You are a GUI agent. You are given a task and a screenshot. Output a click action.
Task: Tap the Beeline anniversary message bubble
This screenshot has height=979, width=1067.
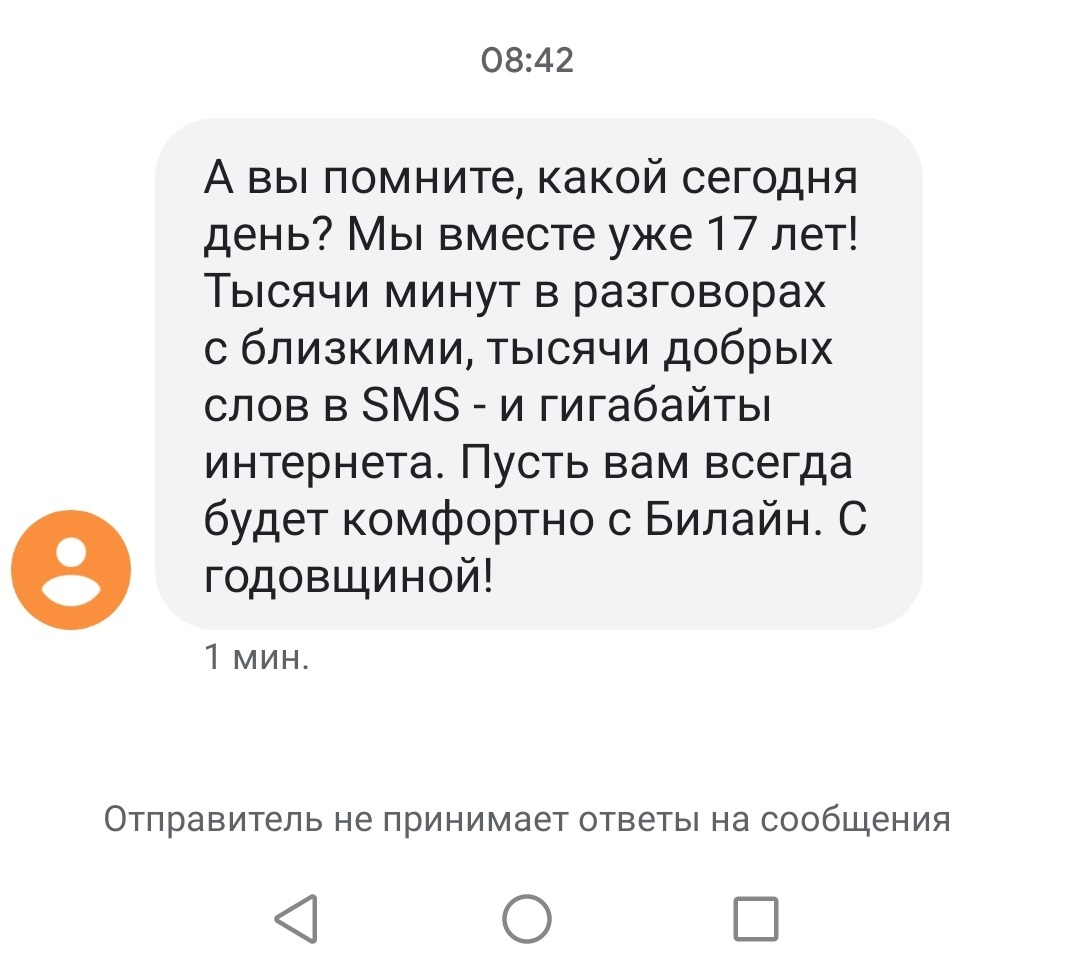pos(539,375)
